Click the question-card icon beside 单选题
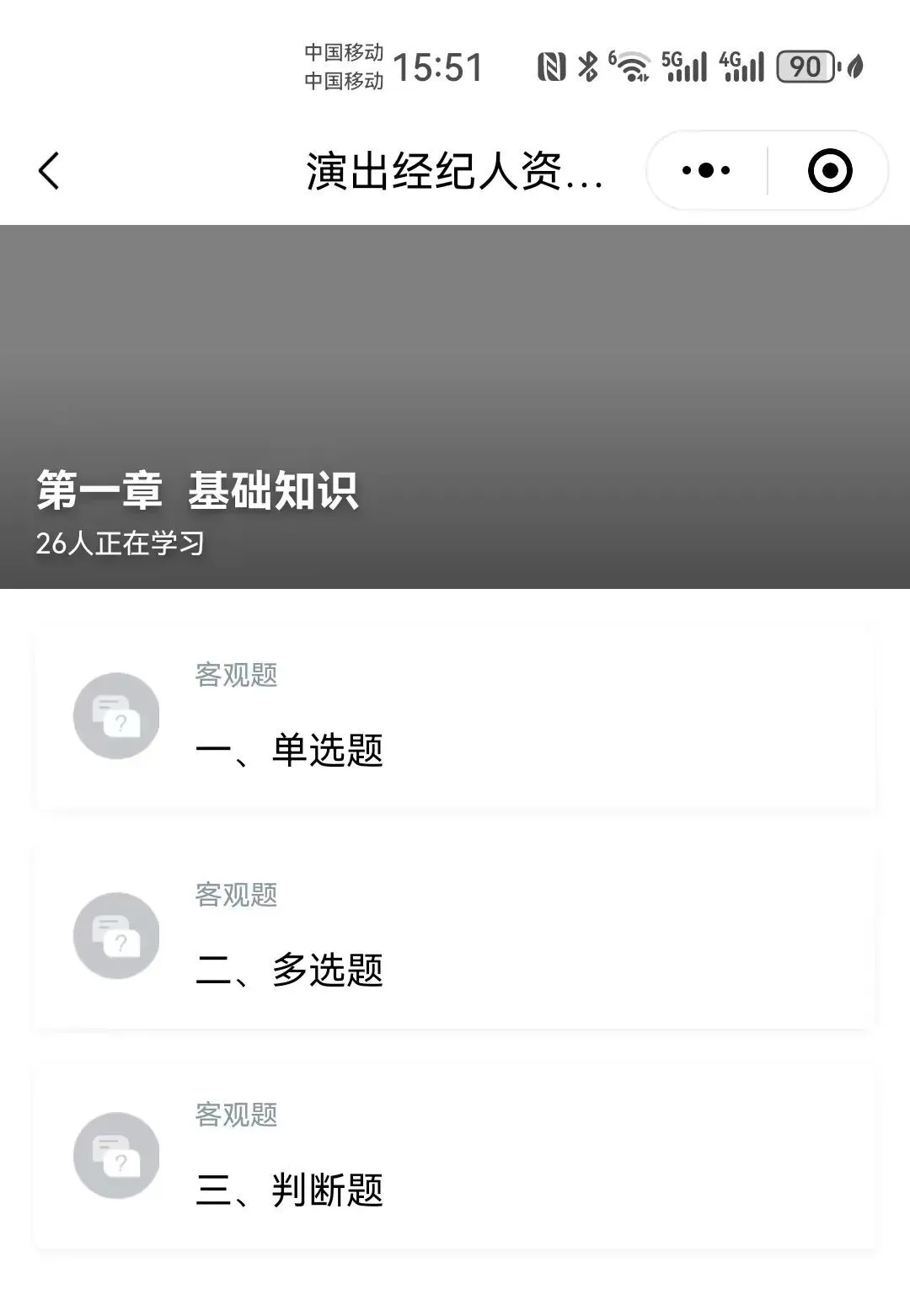Image resolution: width=910 pixels, height=1316 pixels. 115,715
